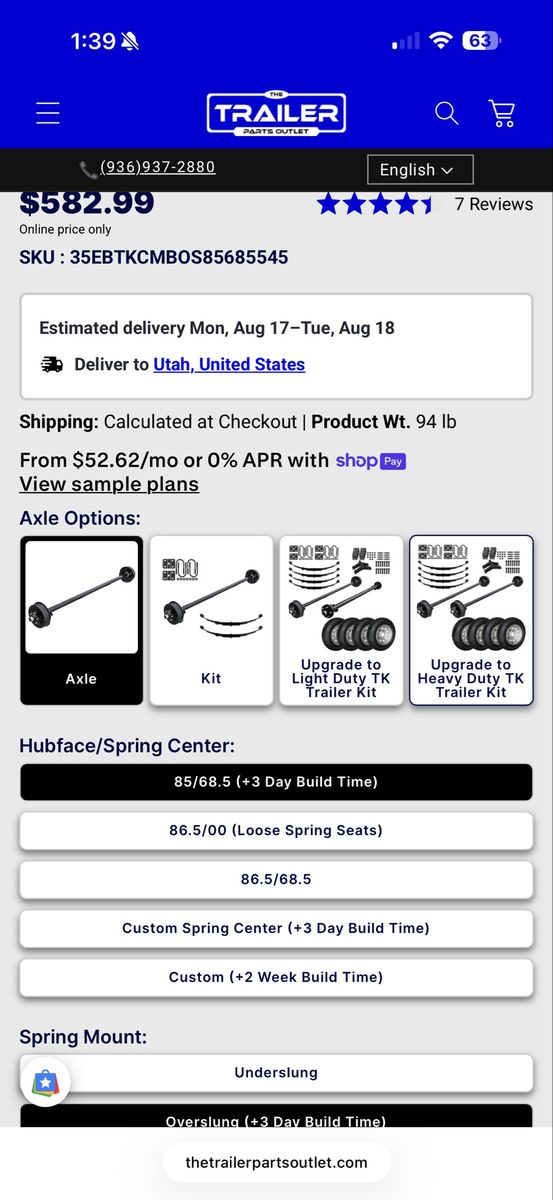Select 86.5/00 (Loose Spring Seats)
Viewport: 553px width, 1200px height.
276,830
